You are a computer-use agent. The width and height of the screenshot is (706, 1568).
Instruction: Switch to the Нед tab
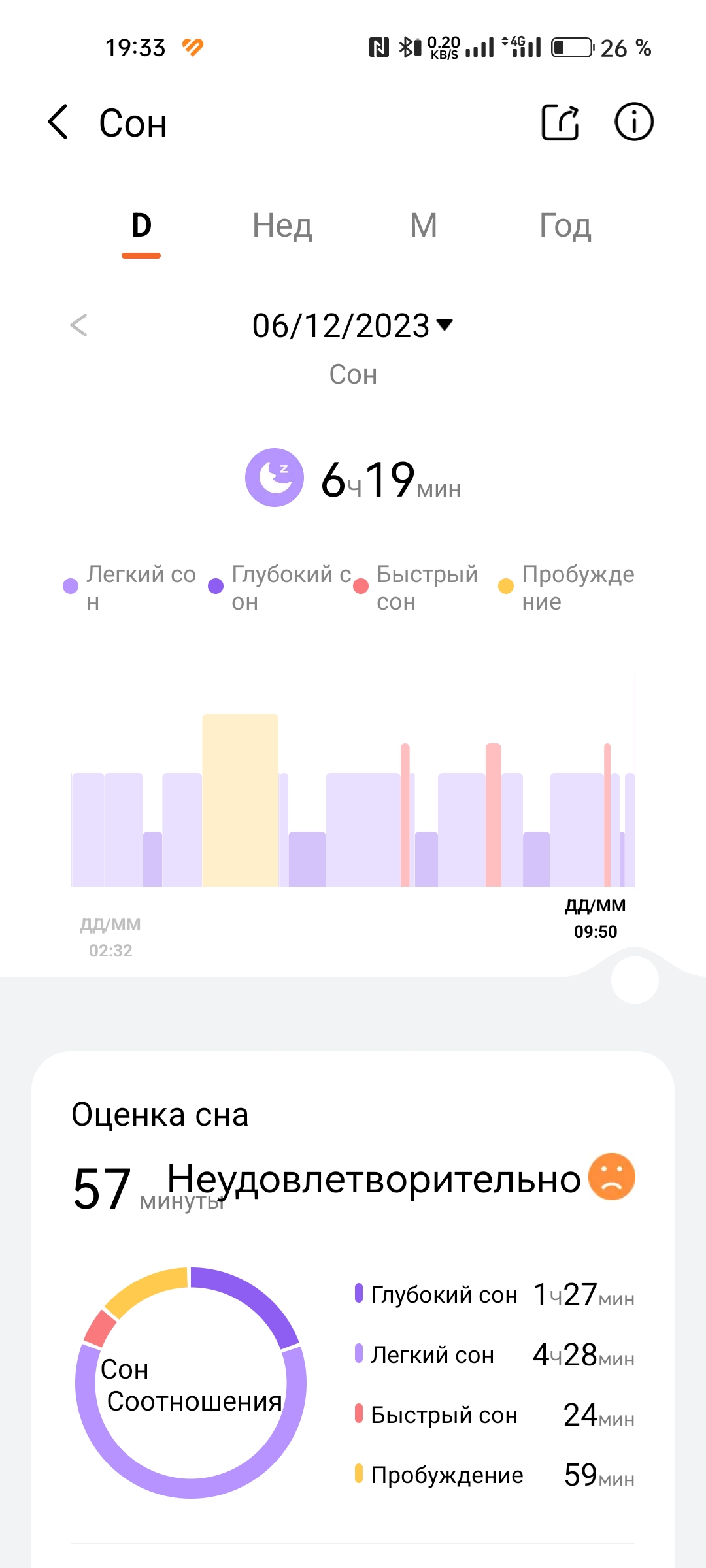pyautogui.click(x=282, y=226)
